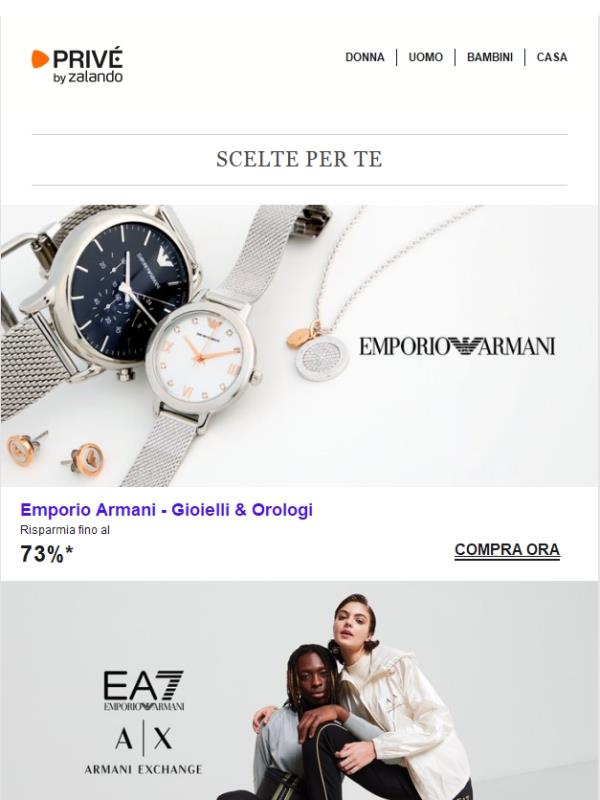
Task: Go to the UOMO section
Action: (x=425, y=57)
